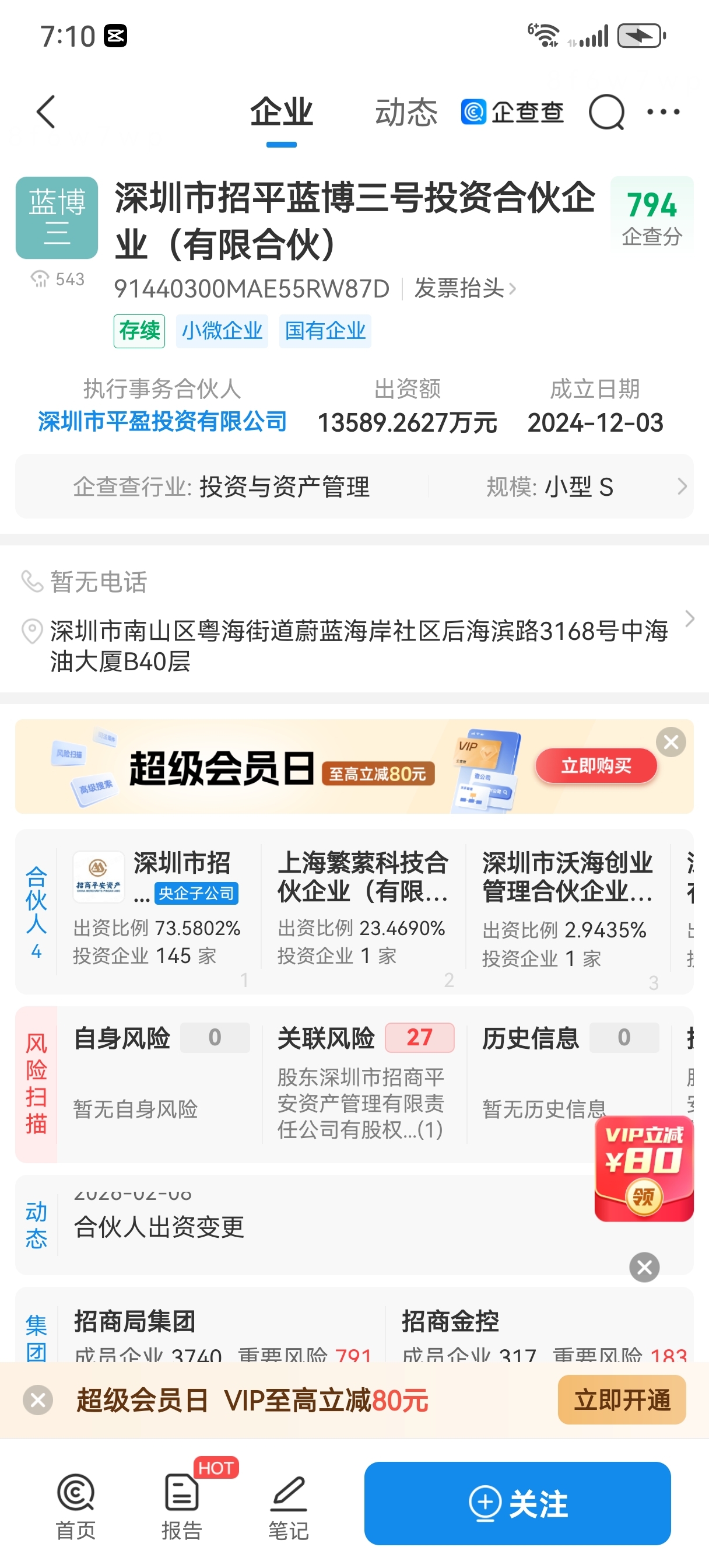Switch to the 动态 tab
Screen dimensions: 709x1568
(406, 112)
